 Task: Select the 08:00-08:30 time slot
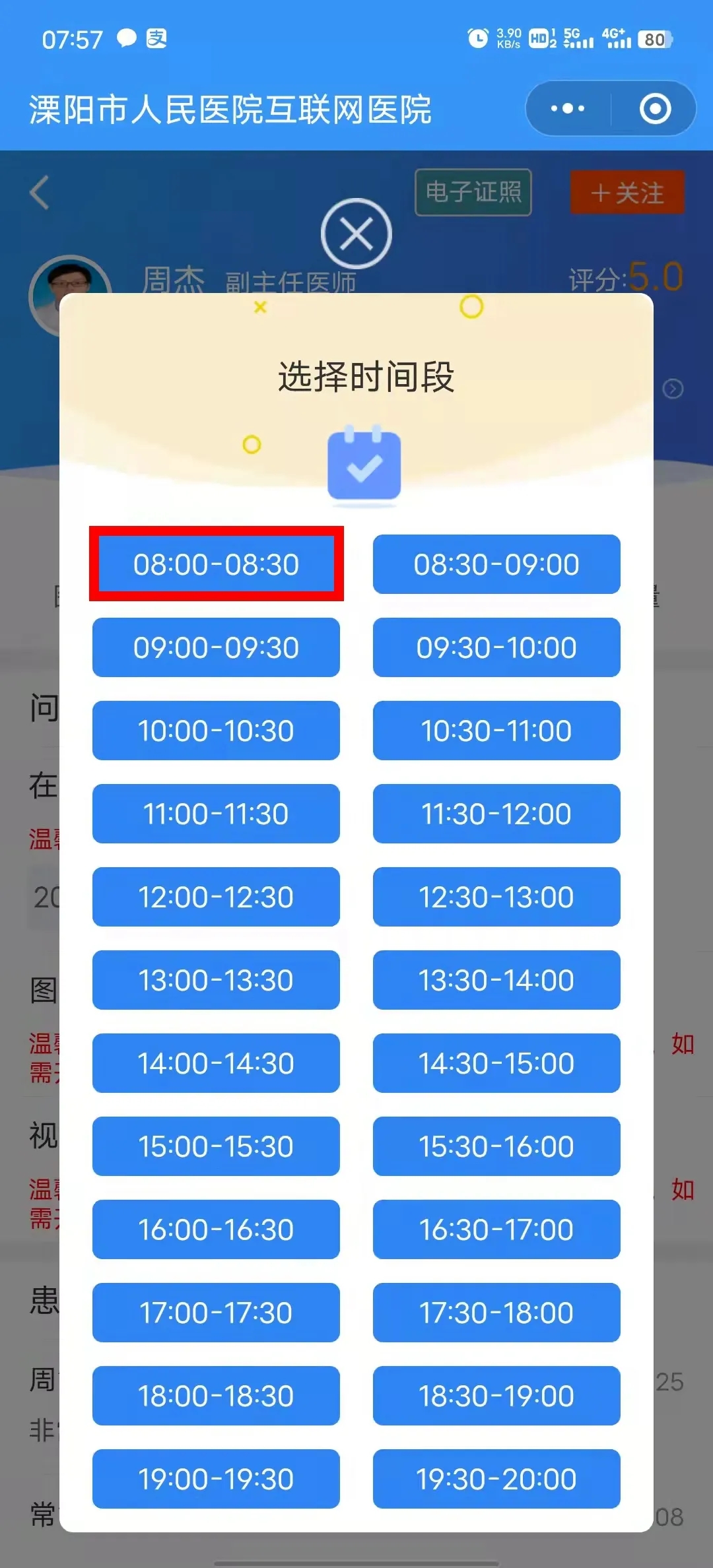[x=216, y=564]
